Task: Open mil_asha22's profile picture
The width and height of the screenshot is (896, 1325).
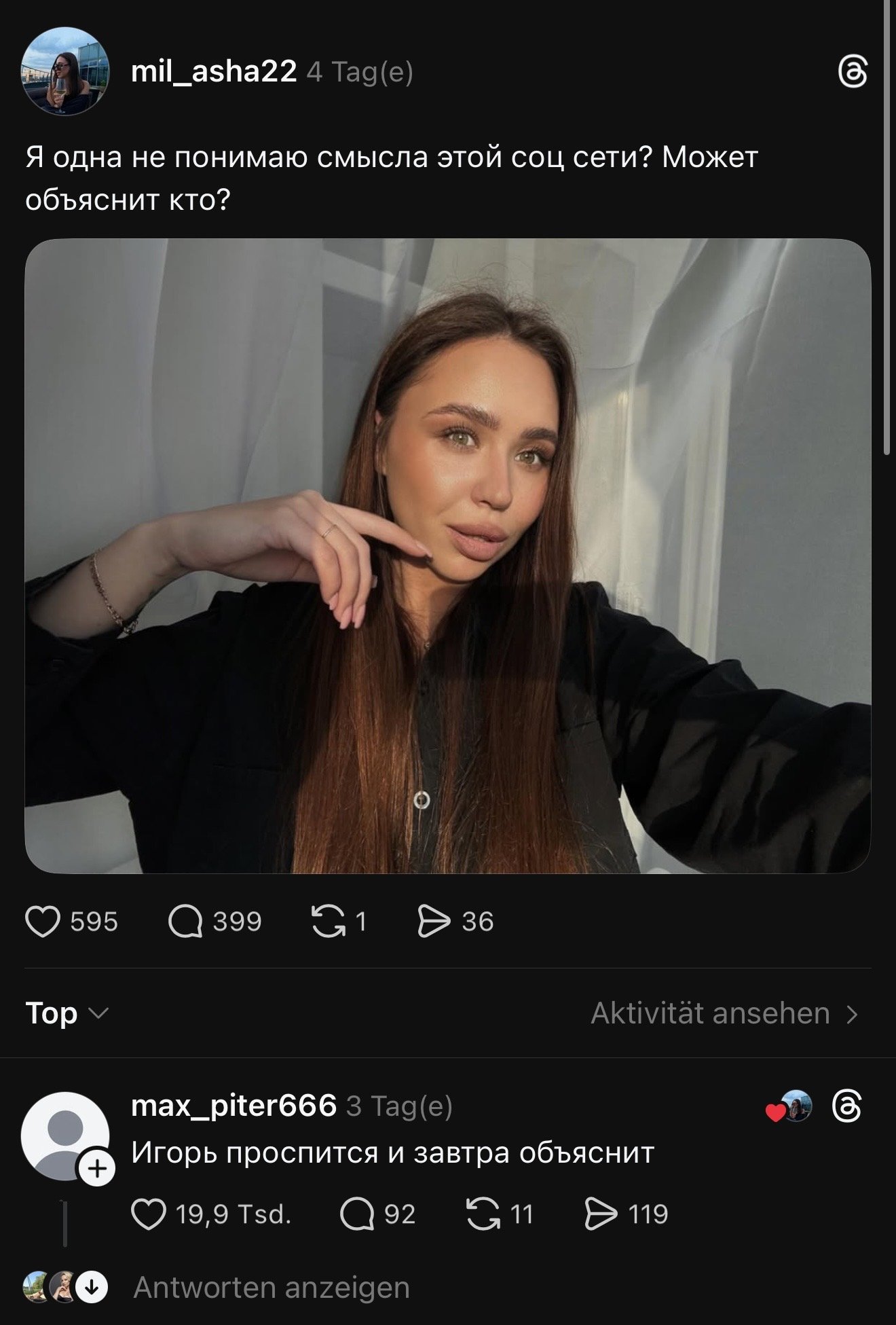Action: 65,71
